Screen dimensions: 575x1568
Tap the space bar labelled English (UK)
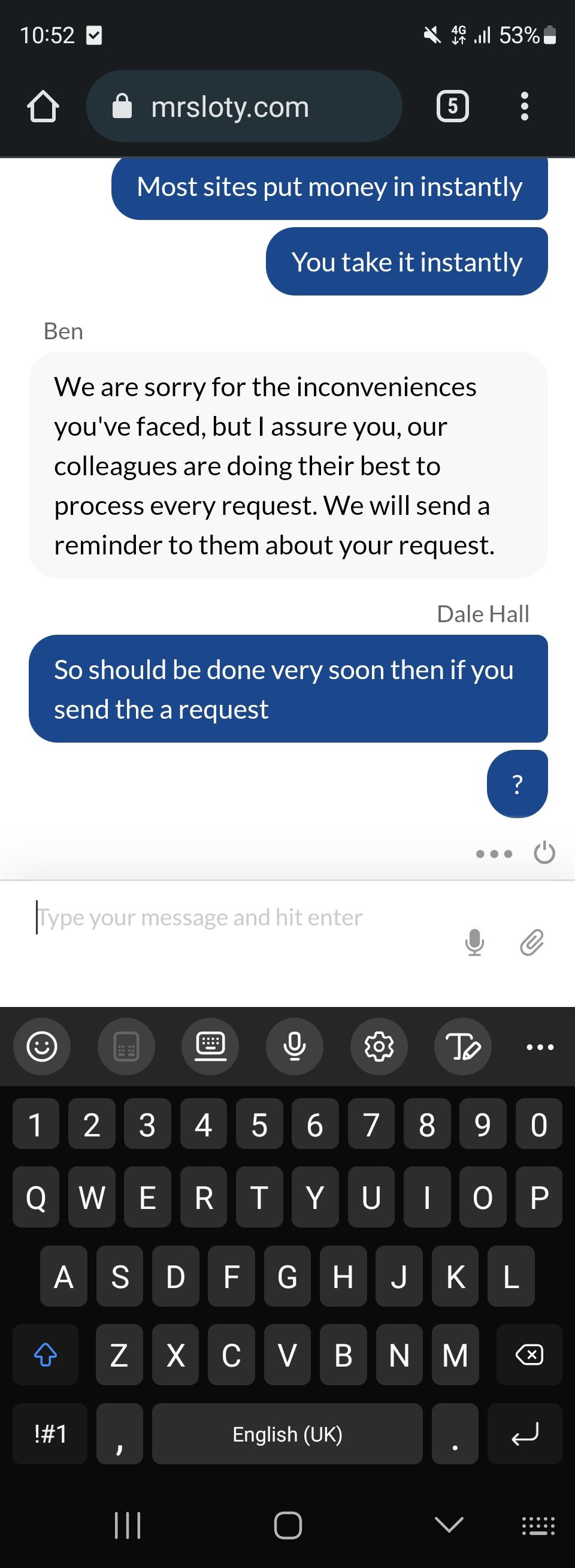click(287, 1434)
